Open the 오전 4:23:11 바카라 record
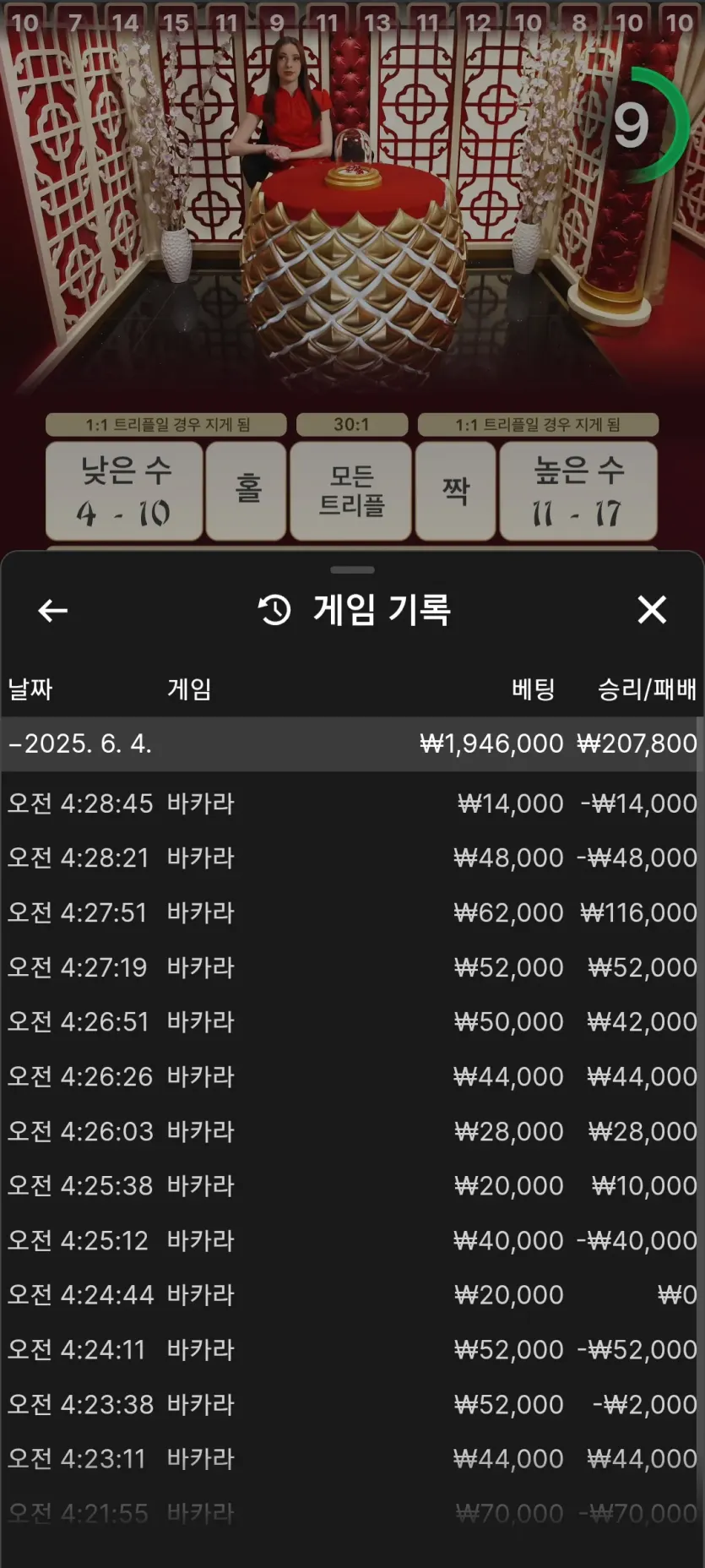Image resolution: width=705 pixels, height=1568 pixels. coord(352,1458)
